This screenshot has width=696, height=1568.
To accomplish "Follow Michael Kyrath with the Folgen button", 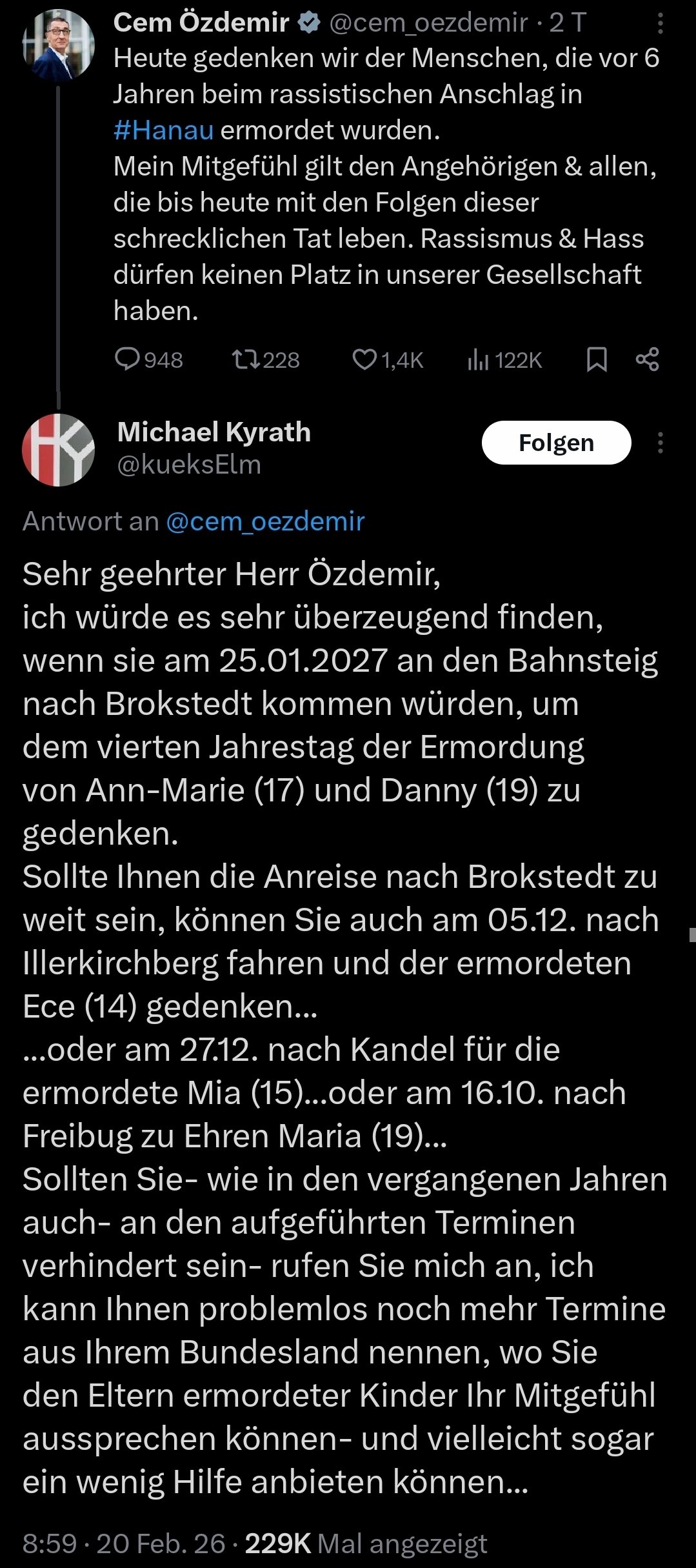I will [556, 443].
